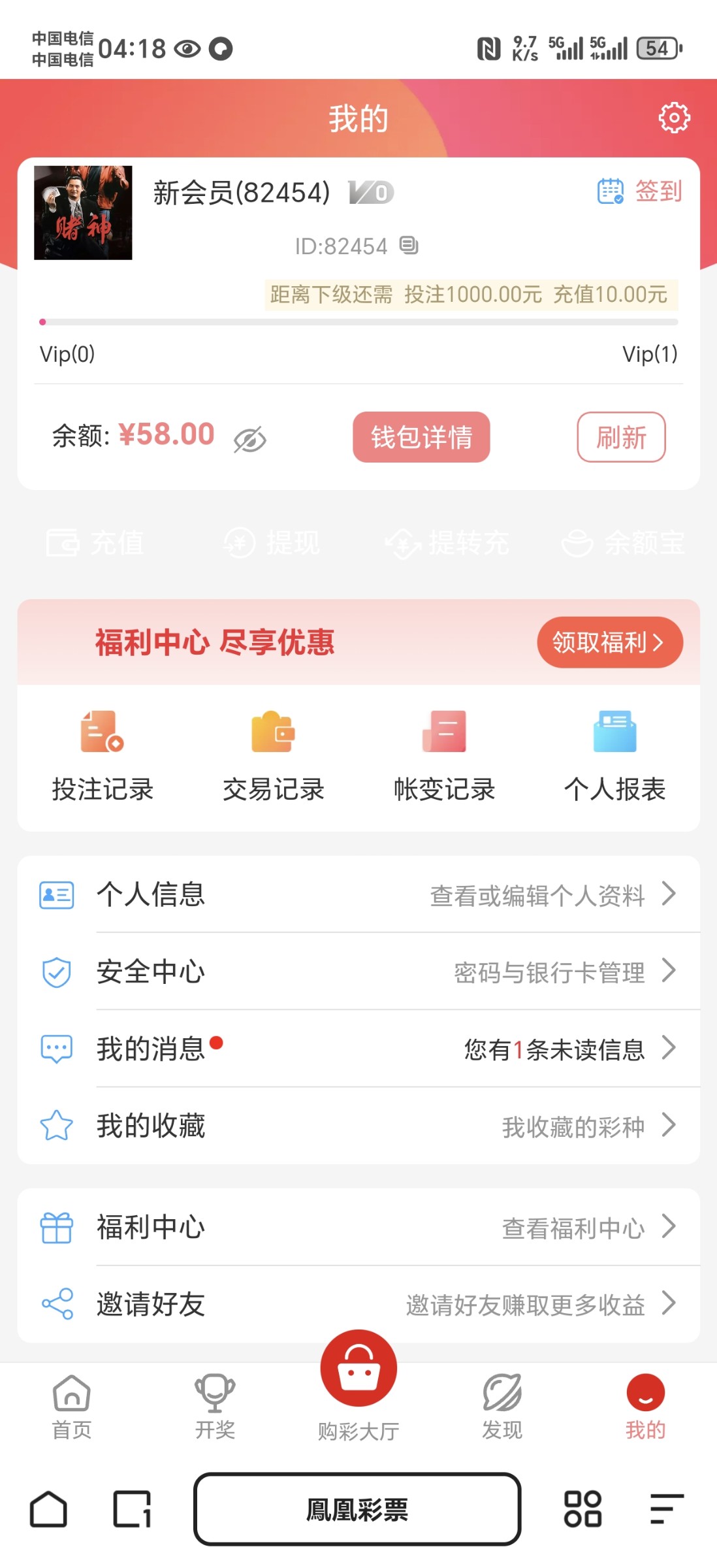Viewport: 717px width, 1568px height.
Task: Hide the balance amount
Action: (x=250, y=440)
